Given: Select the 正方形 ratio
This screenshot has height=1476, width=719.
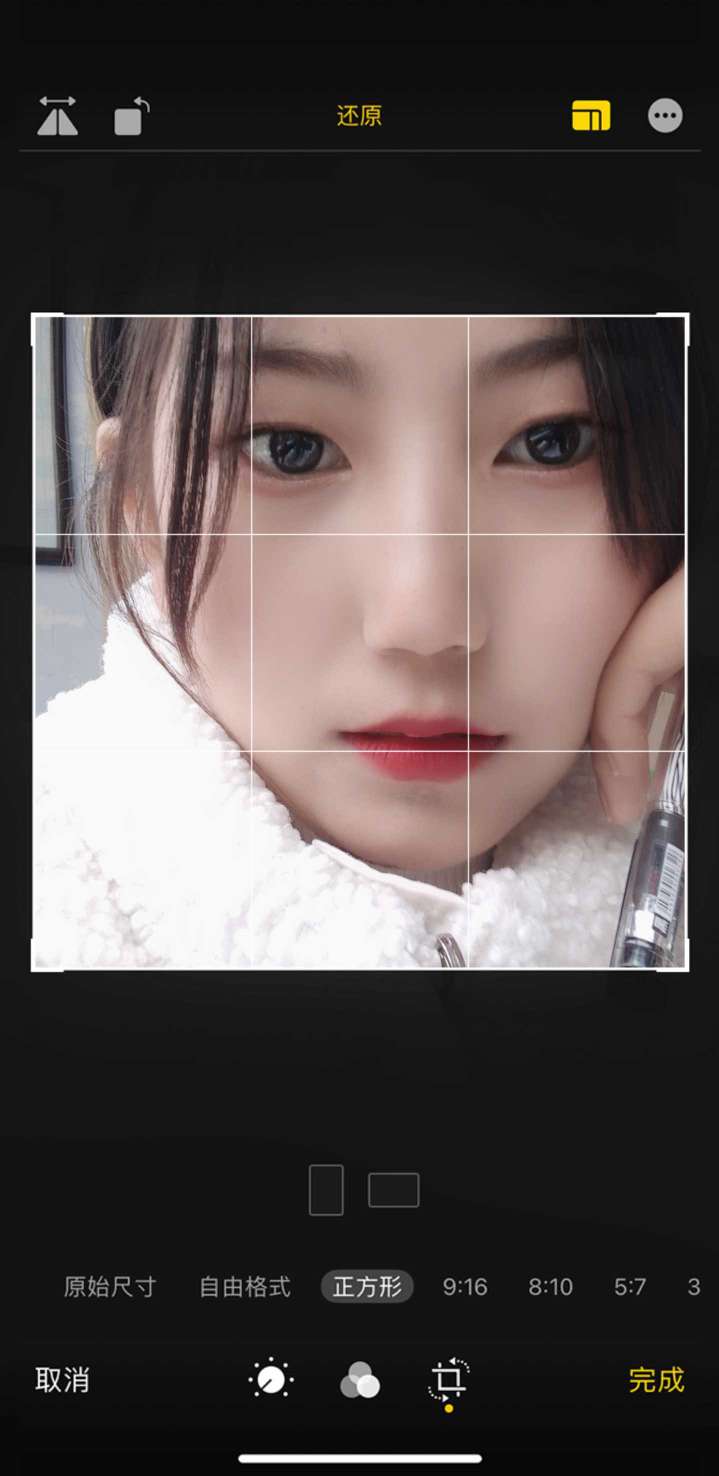Looking at the screenshot, I should coord(367,1286).
